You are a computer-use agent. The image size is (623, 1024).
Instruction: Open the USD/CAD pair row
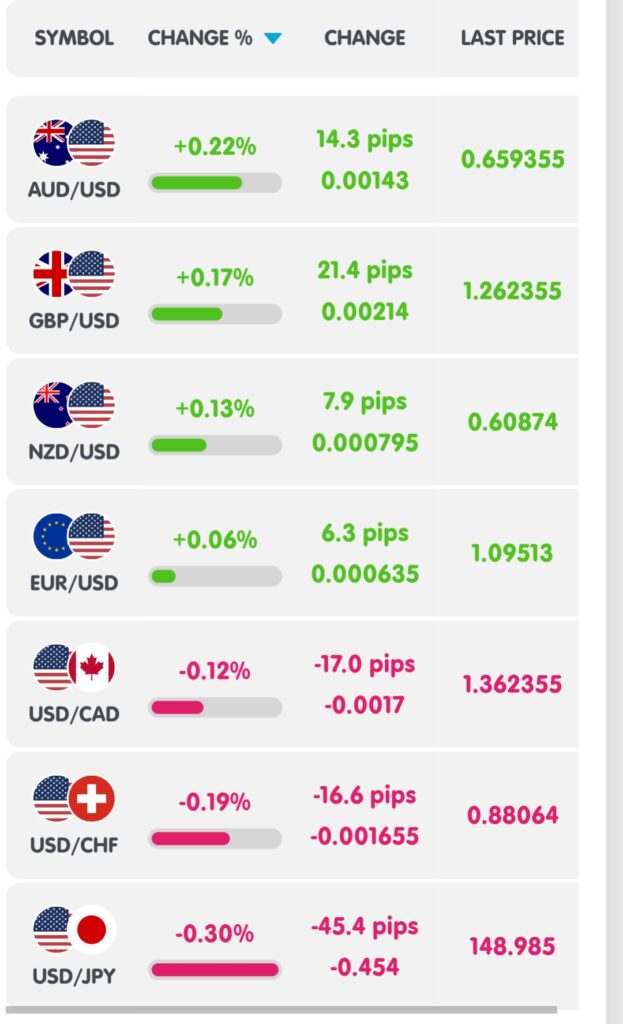coord(74,684)
